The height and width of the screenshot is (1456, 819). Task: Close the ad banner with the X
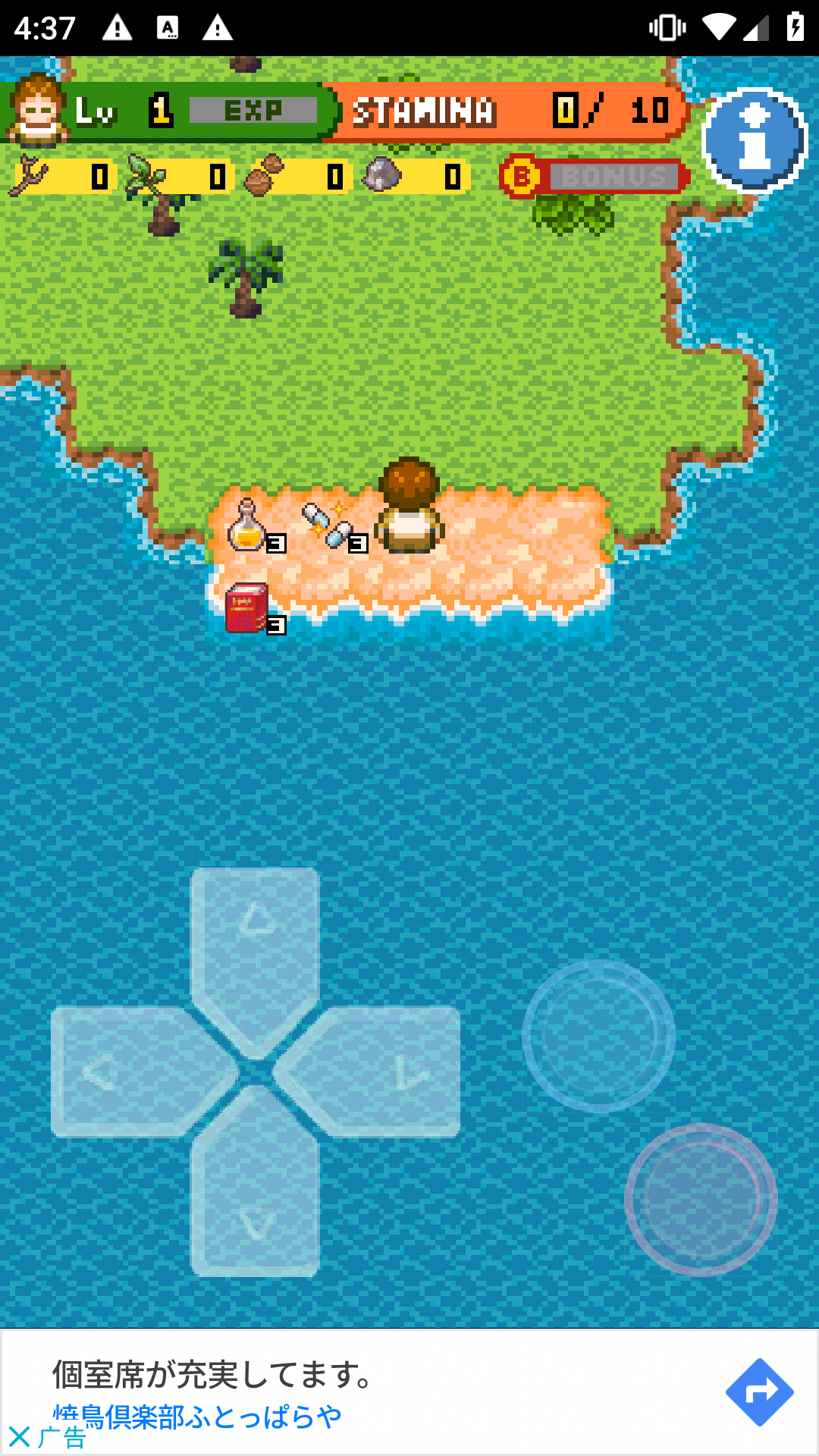point(19,1436)
